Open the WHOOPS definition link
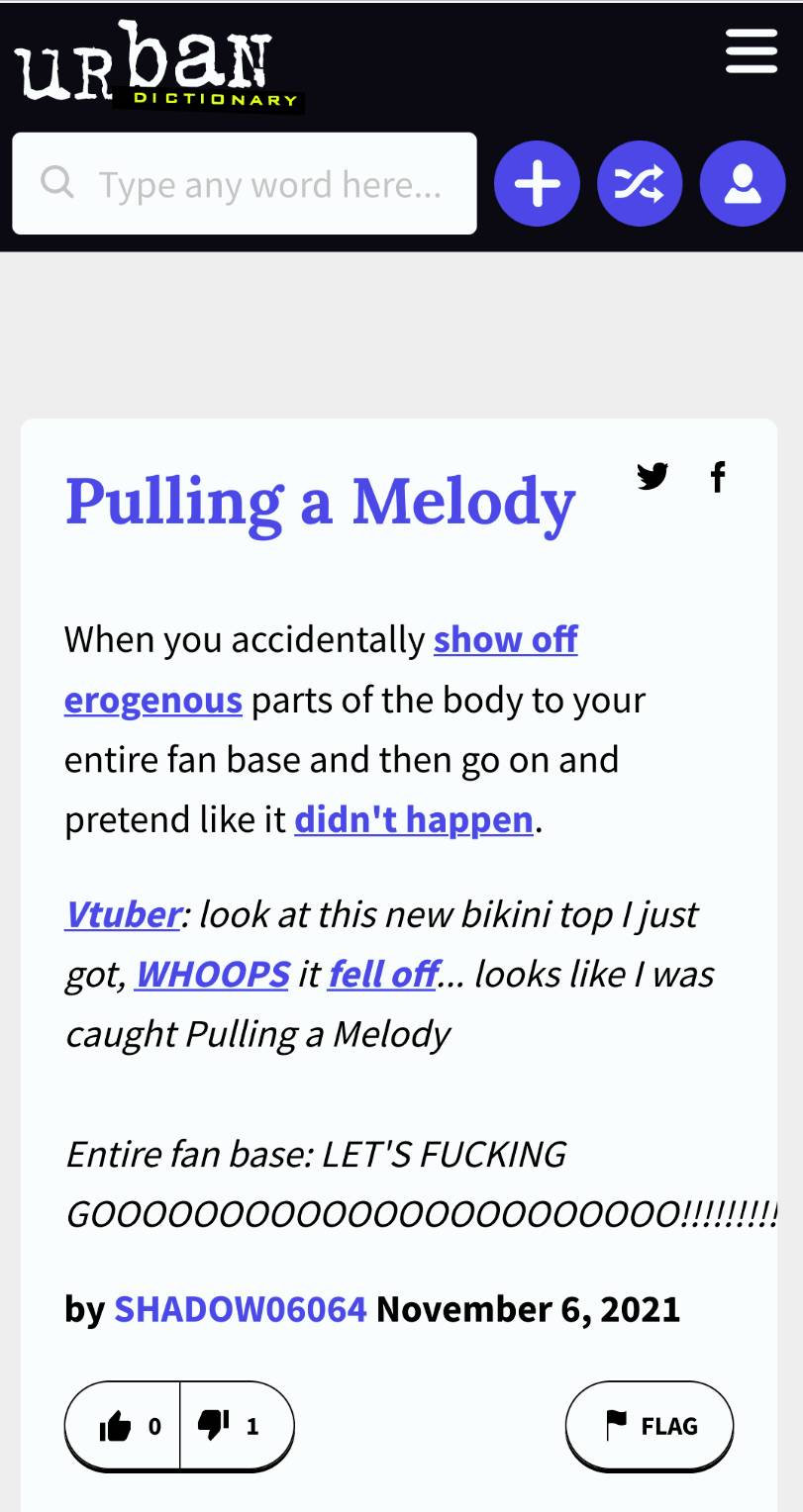803x1512 pixels. pos(212,975)
